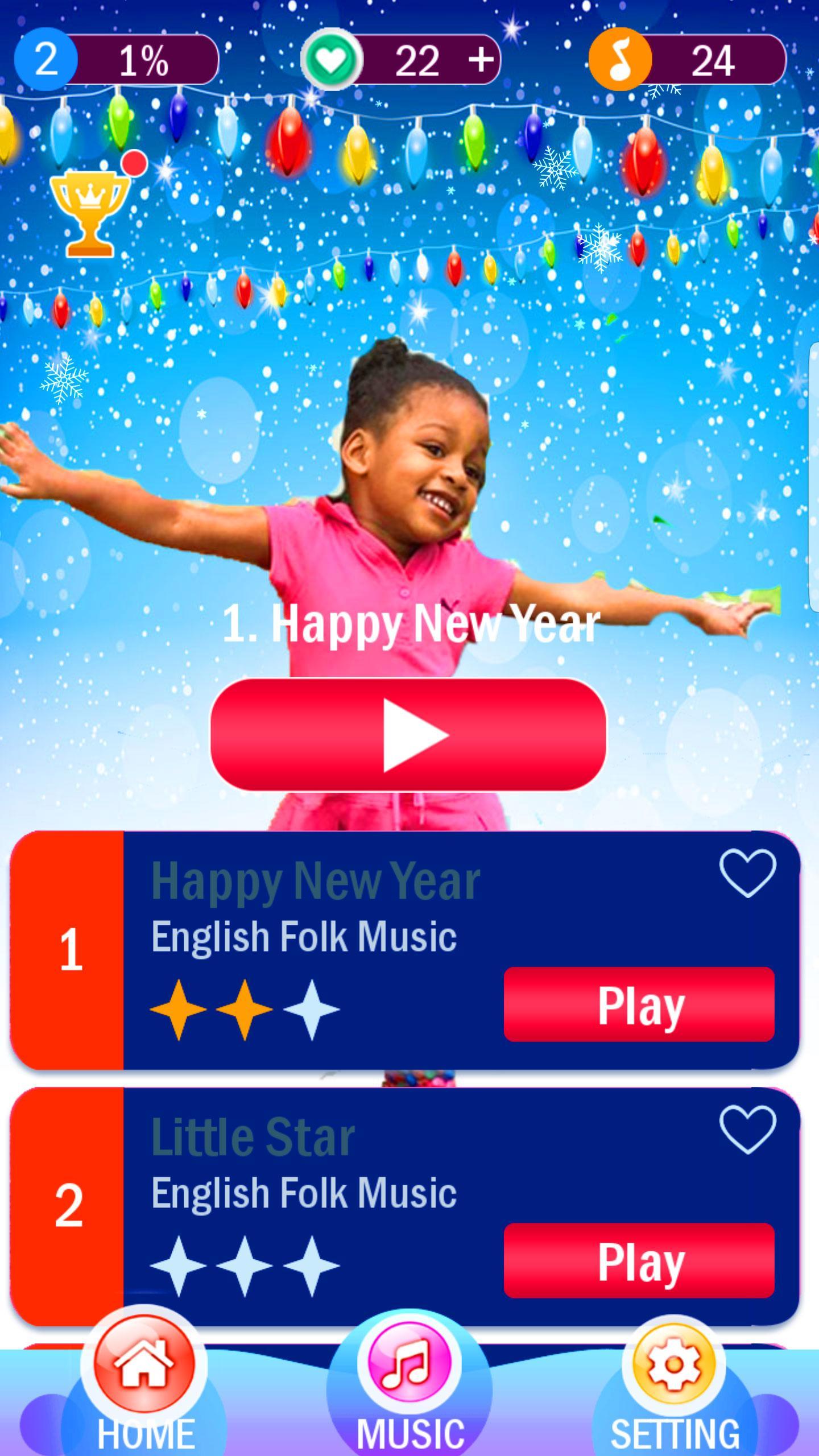
Task: Add more hearts with the plus button
Action: 481,59
